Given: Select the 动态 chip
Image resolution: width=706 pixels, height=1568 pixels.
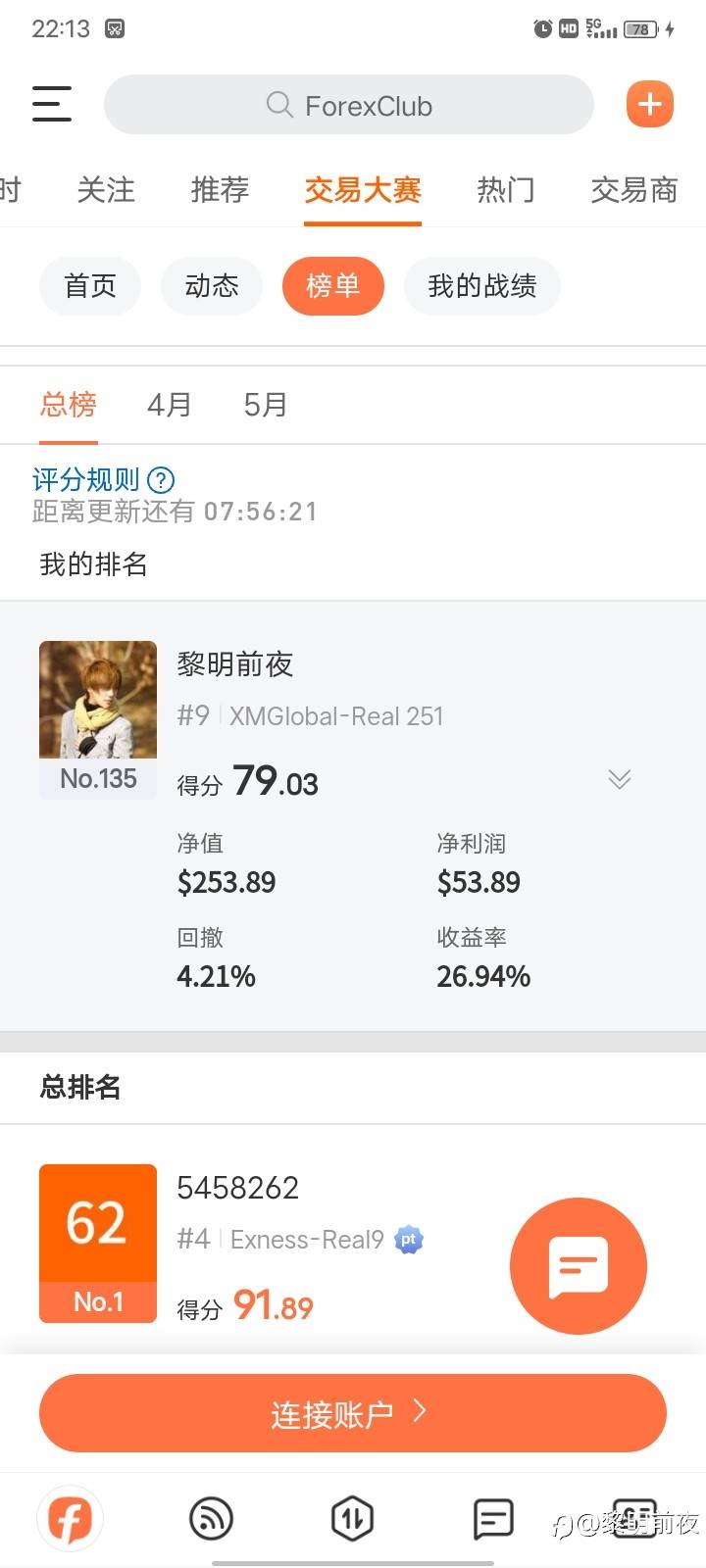Looking at the screenshot, I should (x=212, y=286).
